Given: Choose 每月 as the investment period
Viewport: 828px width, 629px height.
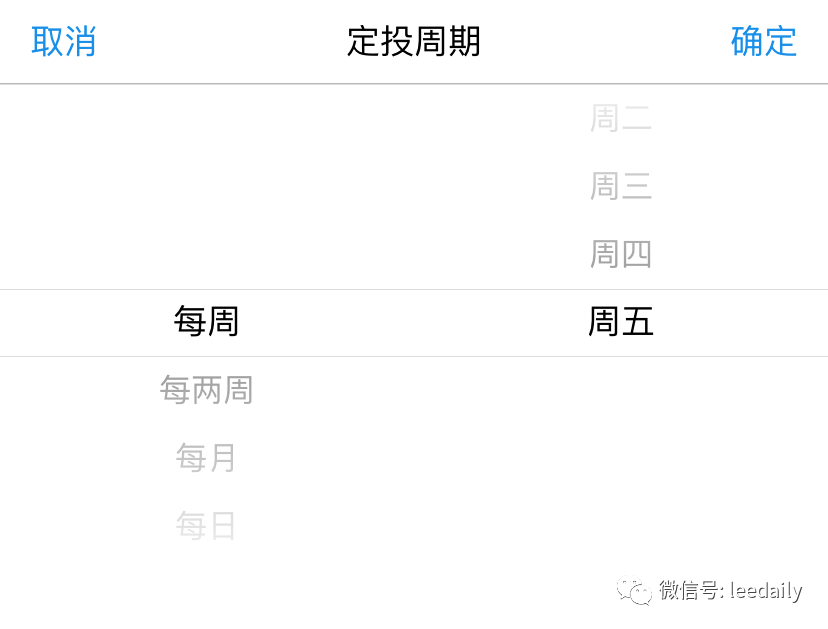Looking at the screenshot, I should (x=206, y=457).
